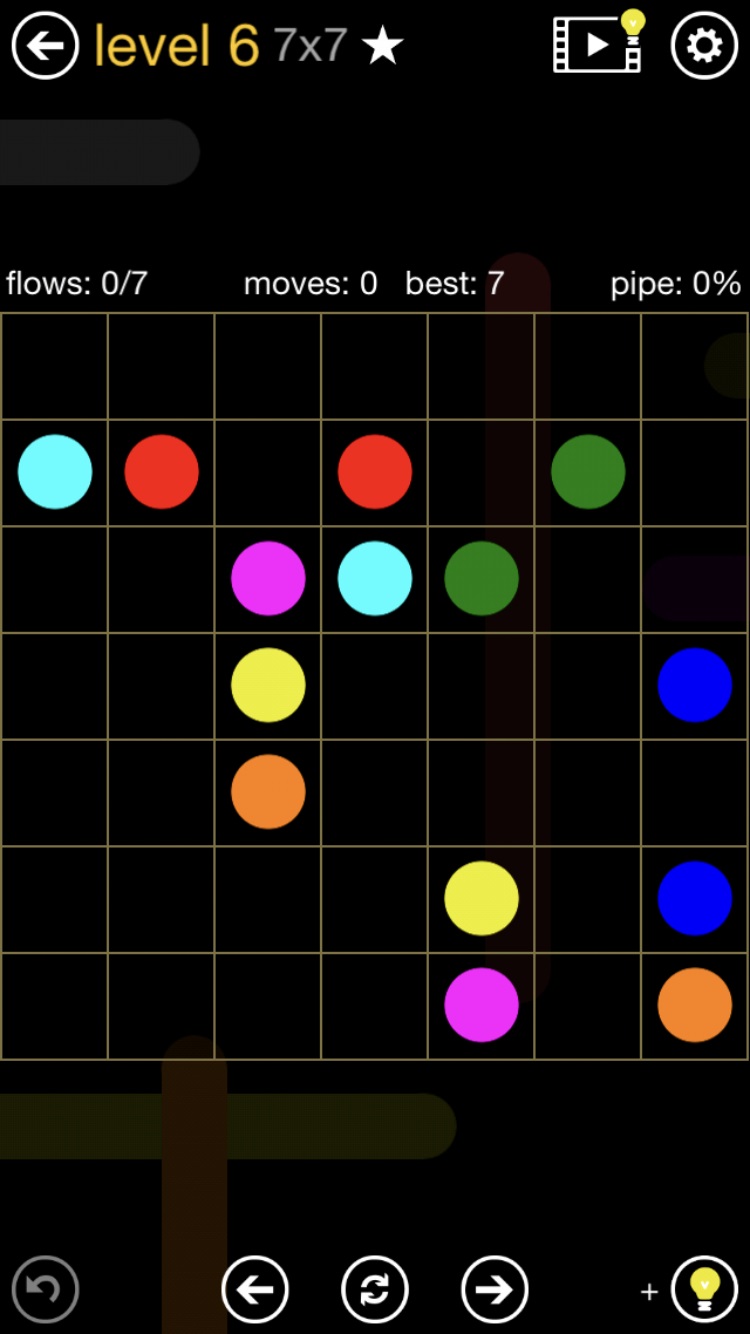Skip to the next level
The width and height of the screenshot is (750, 1334).
pyautogui.click(x=495, y=1289)
